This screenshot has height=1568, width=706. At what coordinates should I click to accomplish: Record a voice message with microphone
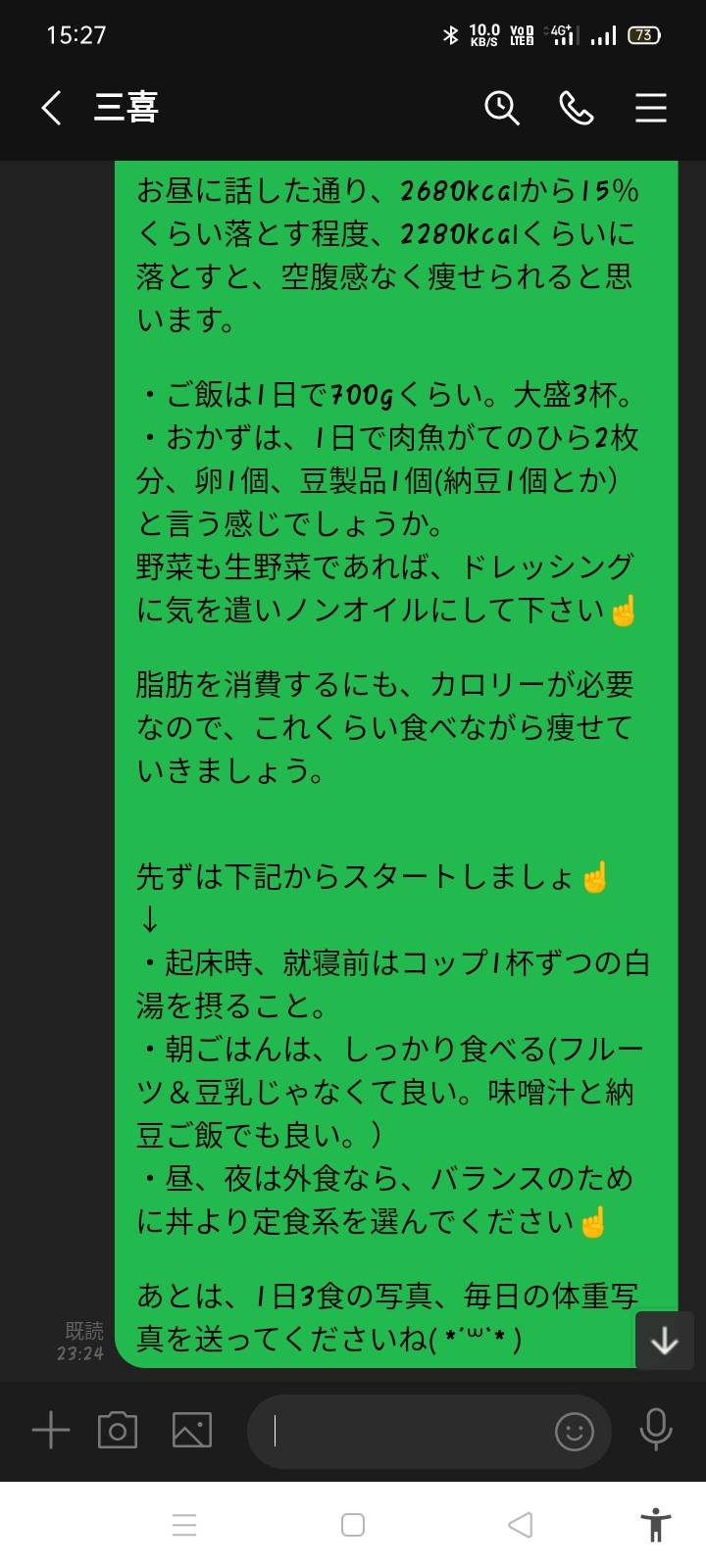coord(656,1430)
